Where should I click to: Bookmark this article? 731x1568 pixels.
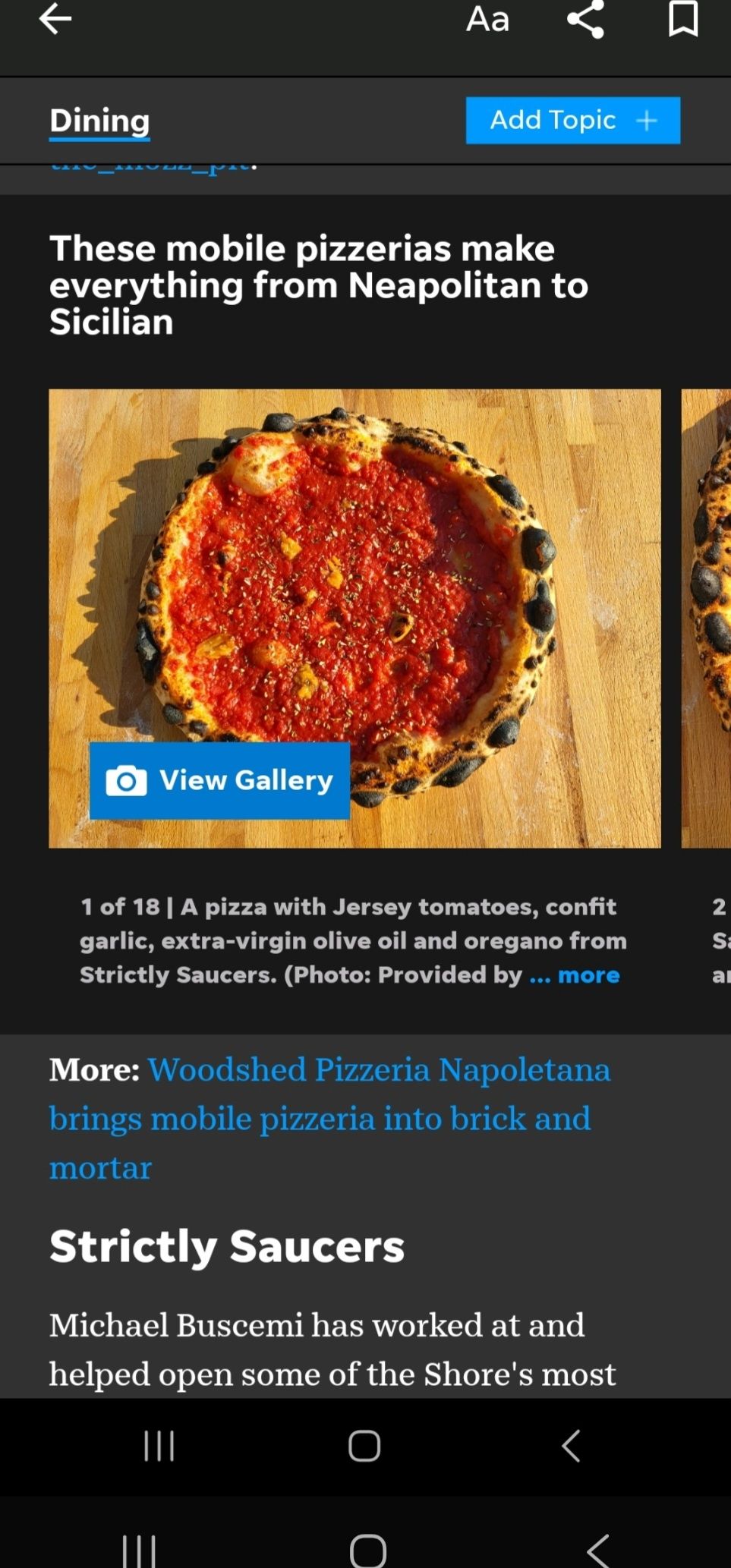coord(683,19)
